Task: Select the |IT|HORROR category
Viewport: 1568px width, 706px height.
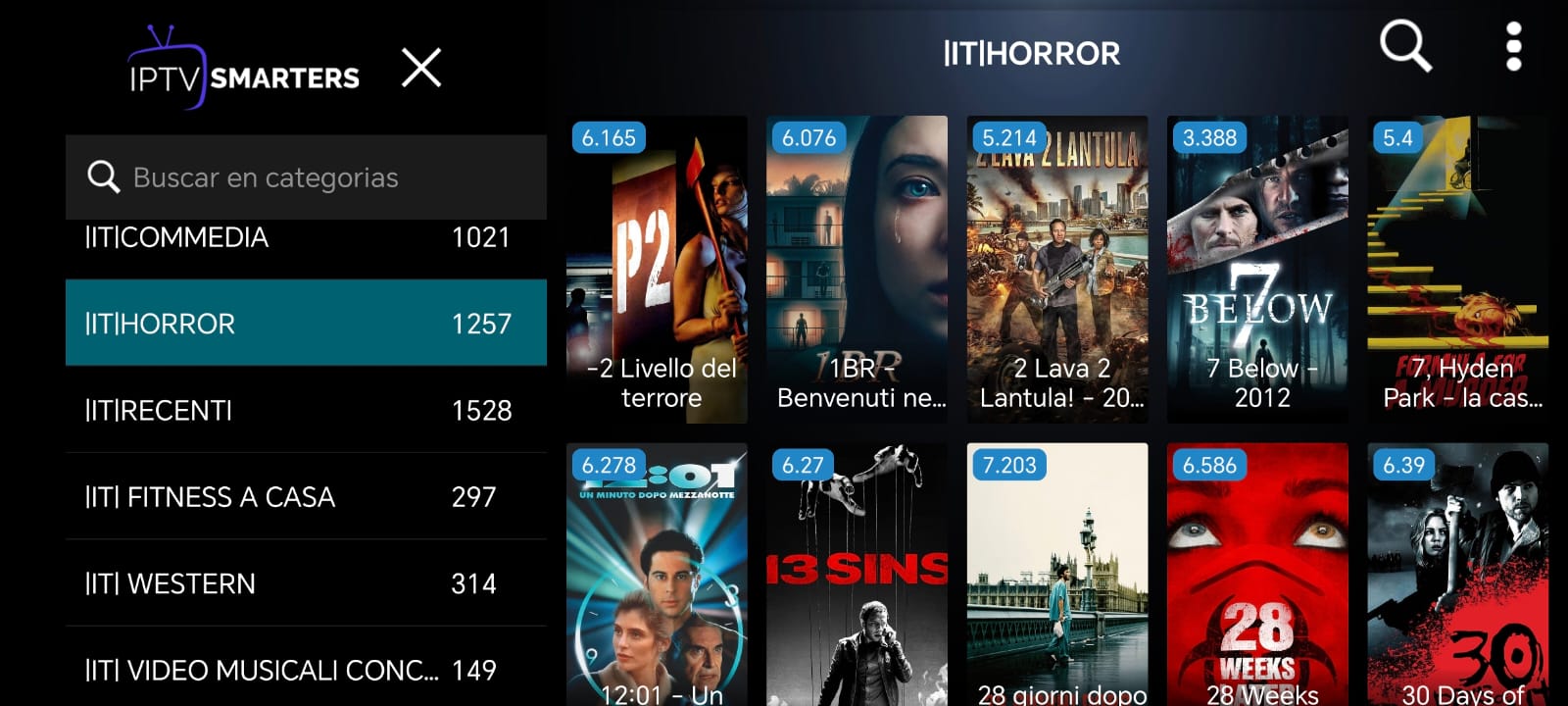Action: (x=306, y=324)
